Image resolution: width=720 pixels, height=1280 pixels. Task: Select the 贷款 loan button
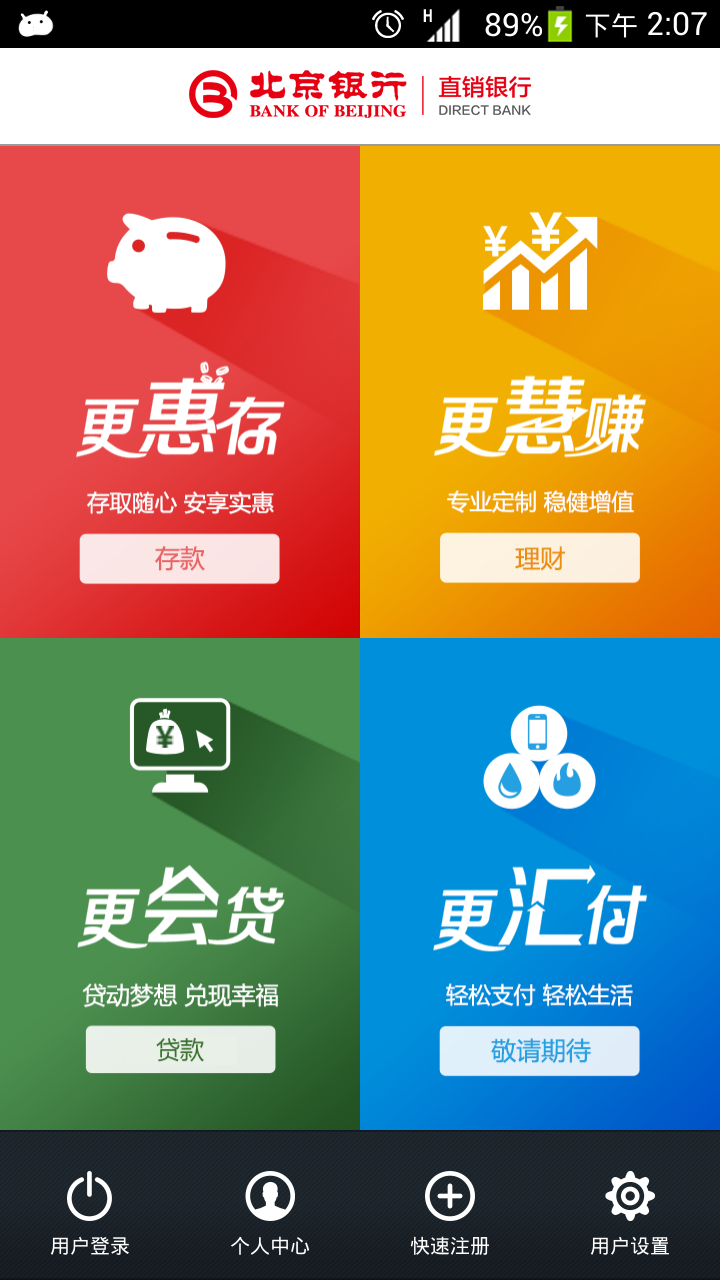point(180,1049)
